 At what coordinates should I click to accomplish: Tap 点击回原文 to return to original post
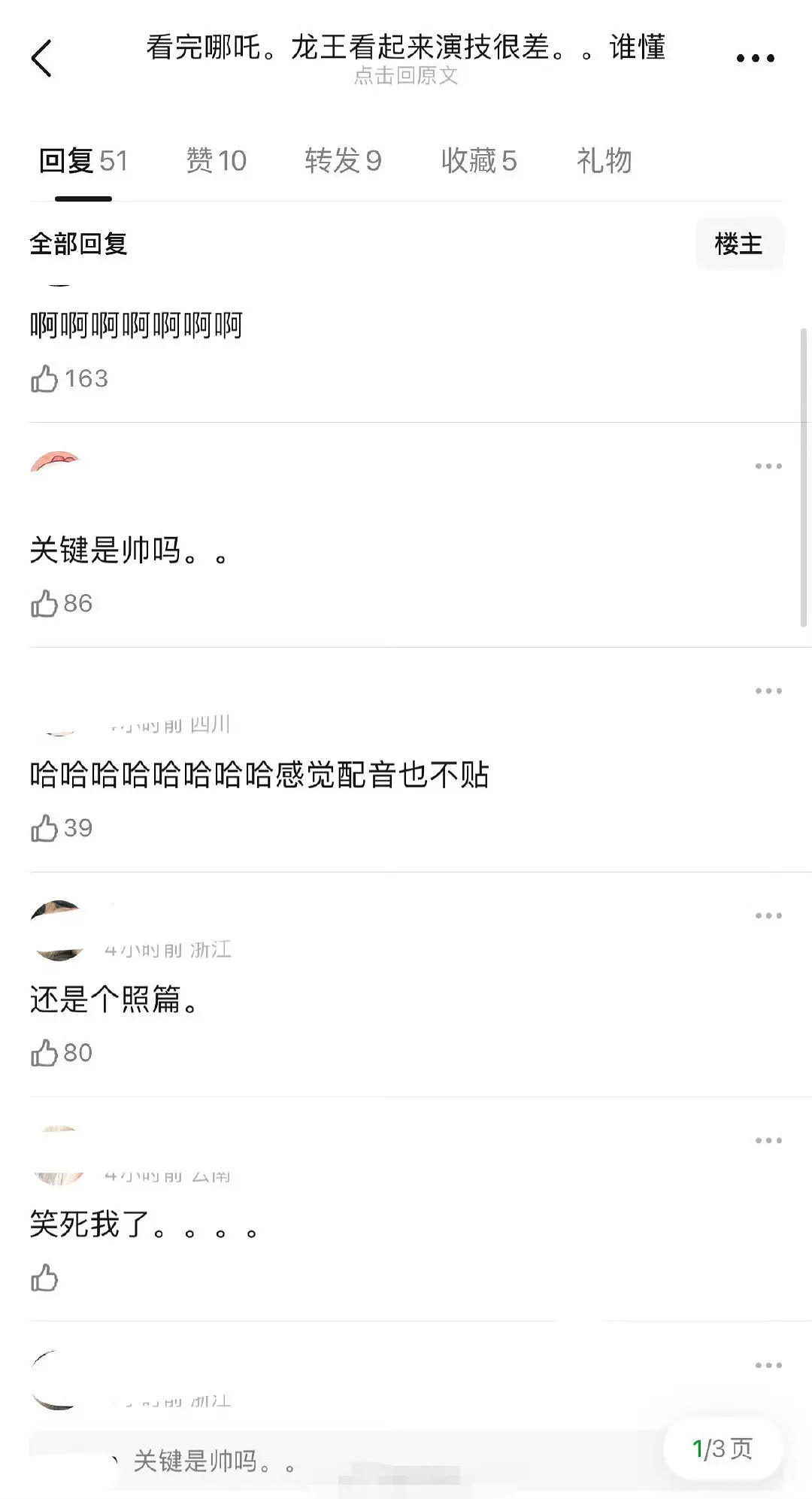tap(406, 75)
